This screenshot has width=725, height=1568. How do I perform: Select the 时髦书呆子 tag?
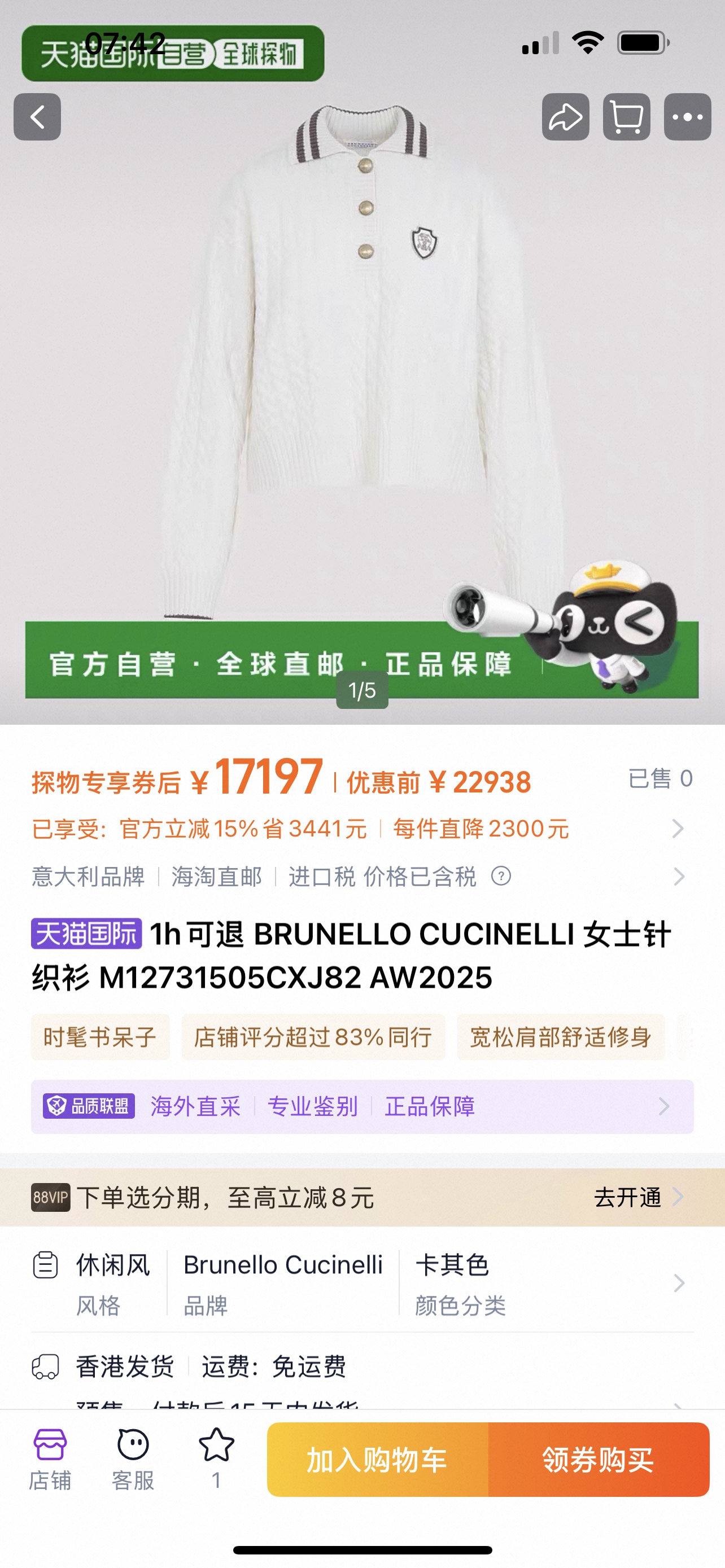101,1037
